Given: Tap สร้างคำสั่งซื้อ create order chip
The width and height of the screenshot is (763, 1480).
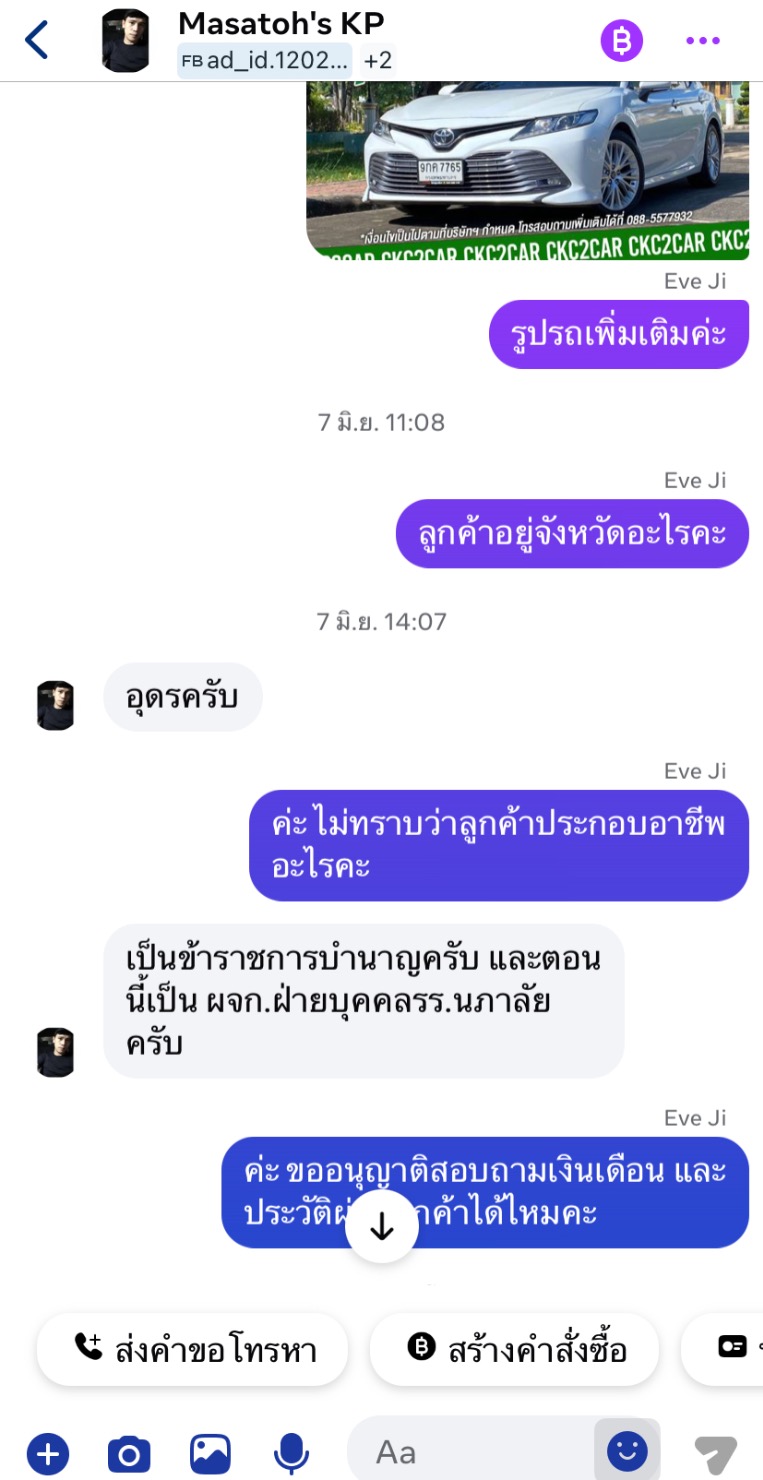Looking at the screenshot, I should click(x=515, y=1350).
